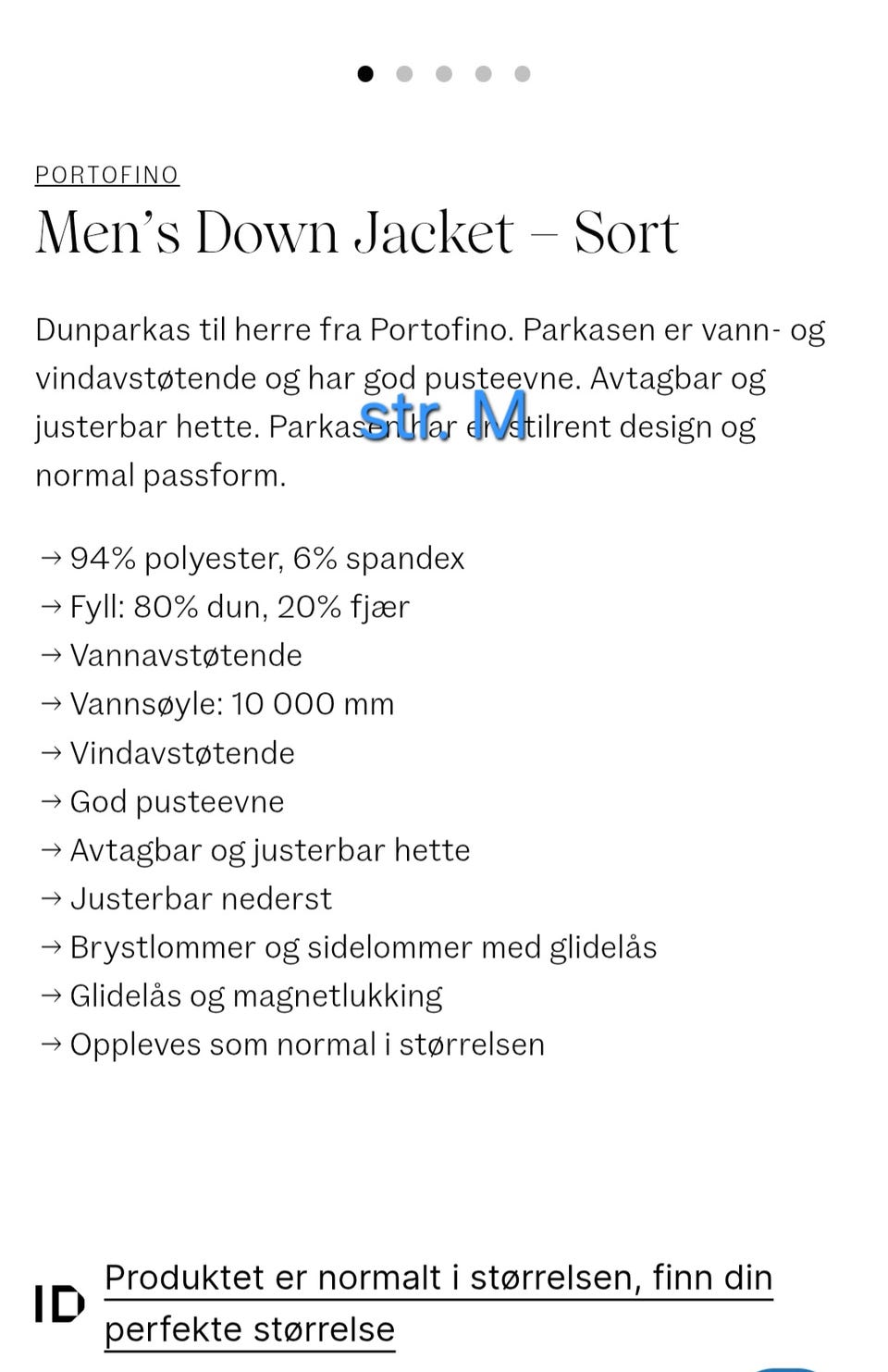Click the arrow beside '94% polyester, 6% spandex'
The height and width of the screenshot is (1372, 888).
(x=49, y=558)
